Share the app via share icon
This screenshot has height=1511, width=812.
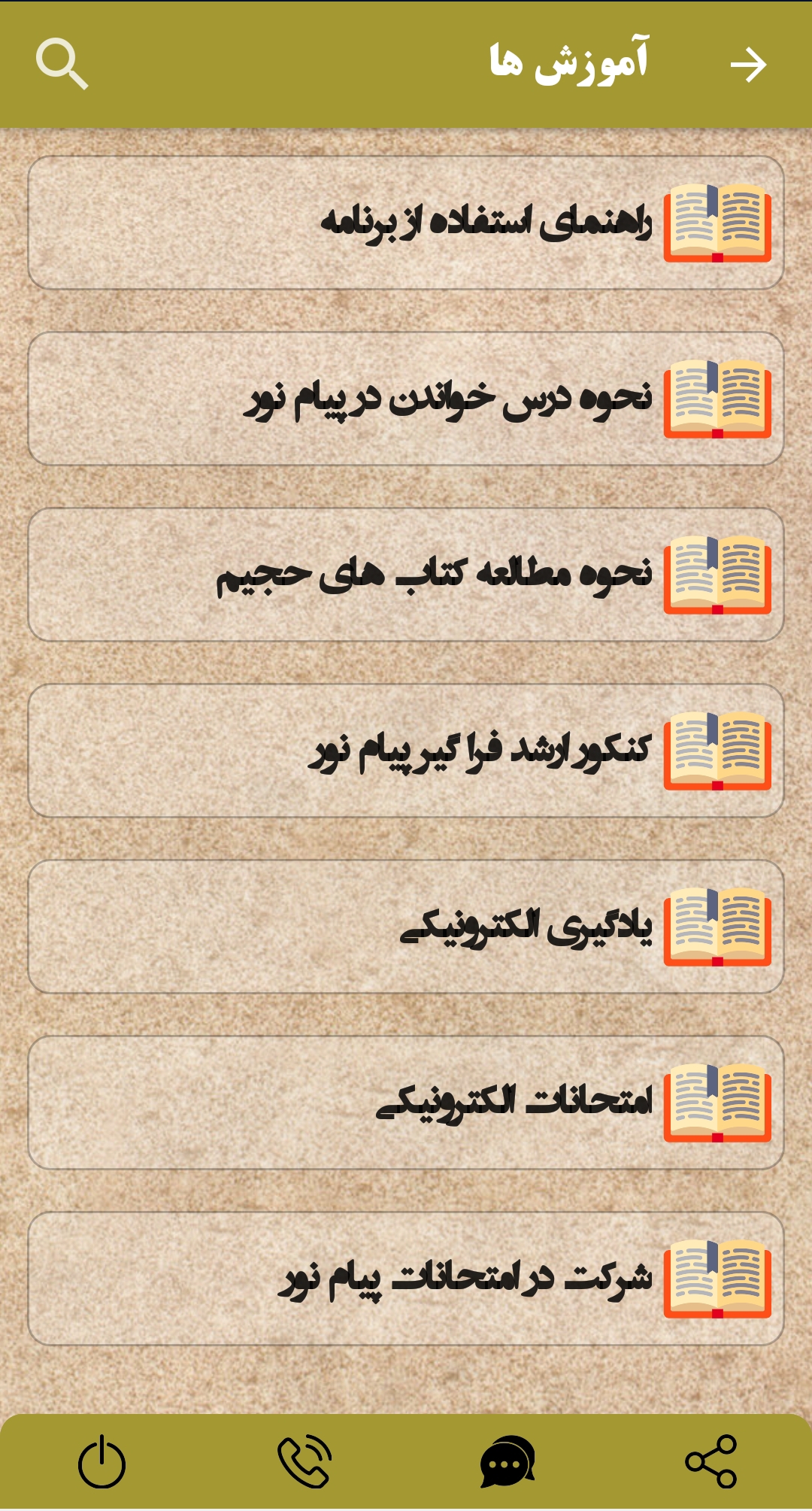pos(710,1461)
